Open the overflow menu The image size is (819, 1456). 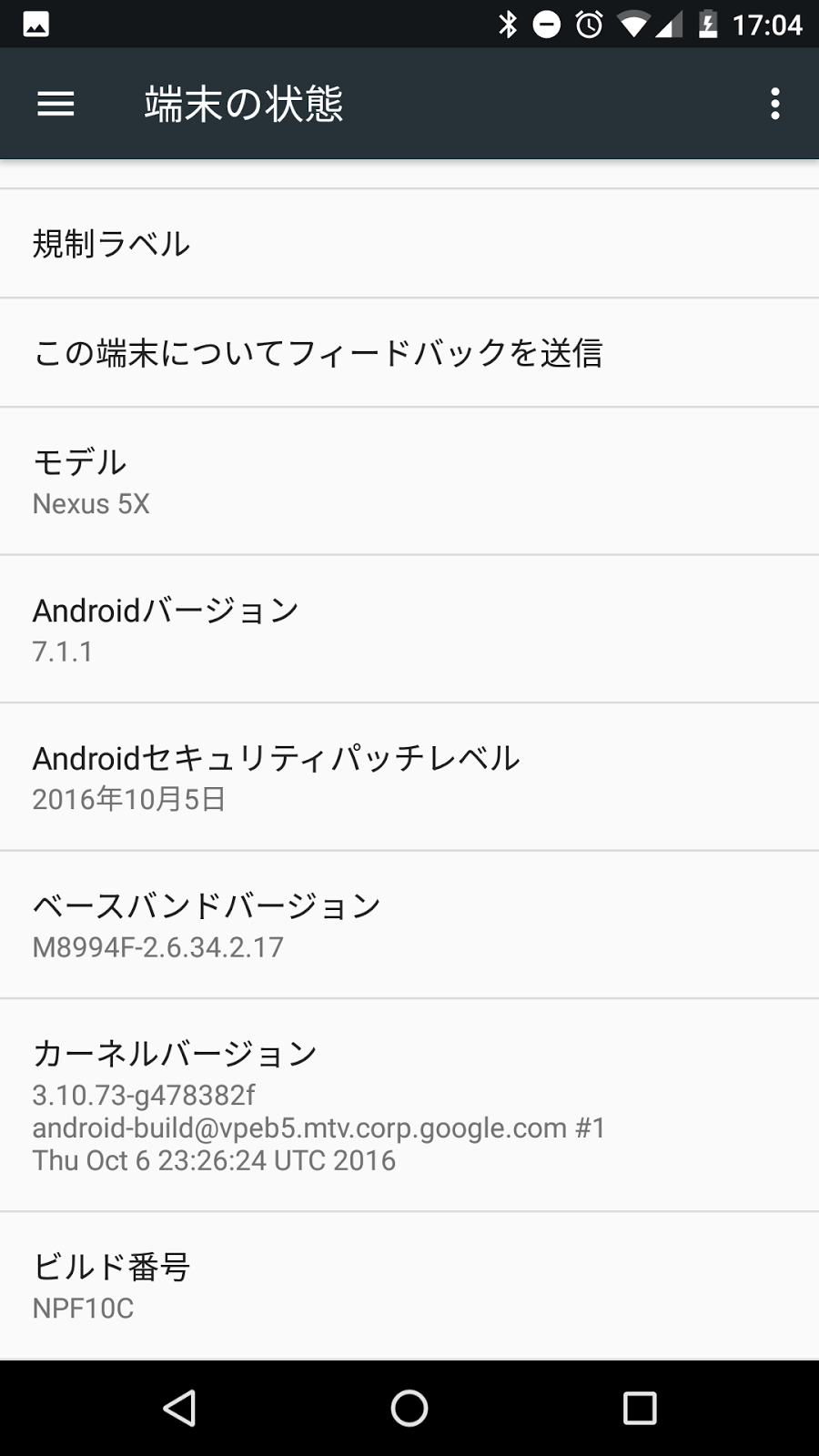pyautogui.click(x=774, y=104)
